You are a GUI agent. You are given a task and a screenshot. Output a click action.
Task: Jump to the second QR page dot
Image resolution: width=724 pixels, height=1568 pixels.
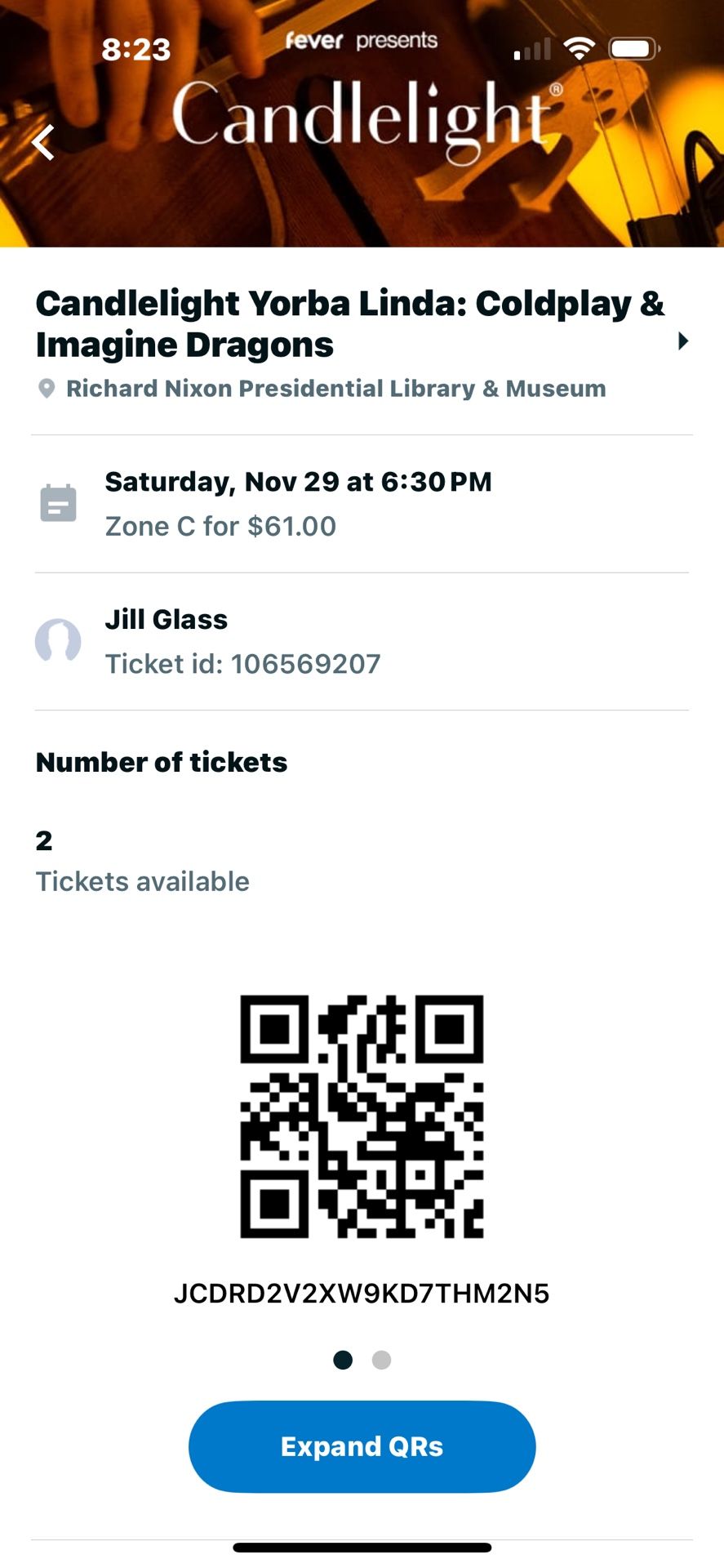tap(381, 1360)
